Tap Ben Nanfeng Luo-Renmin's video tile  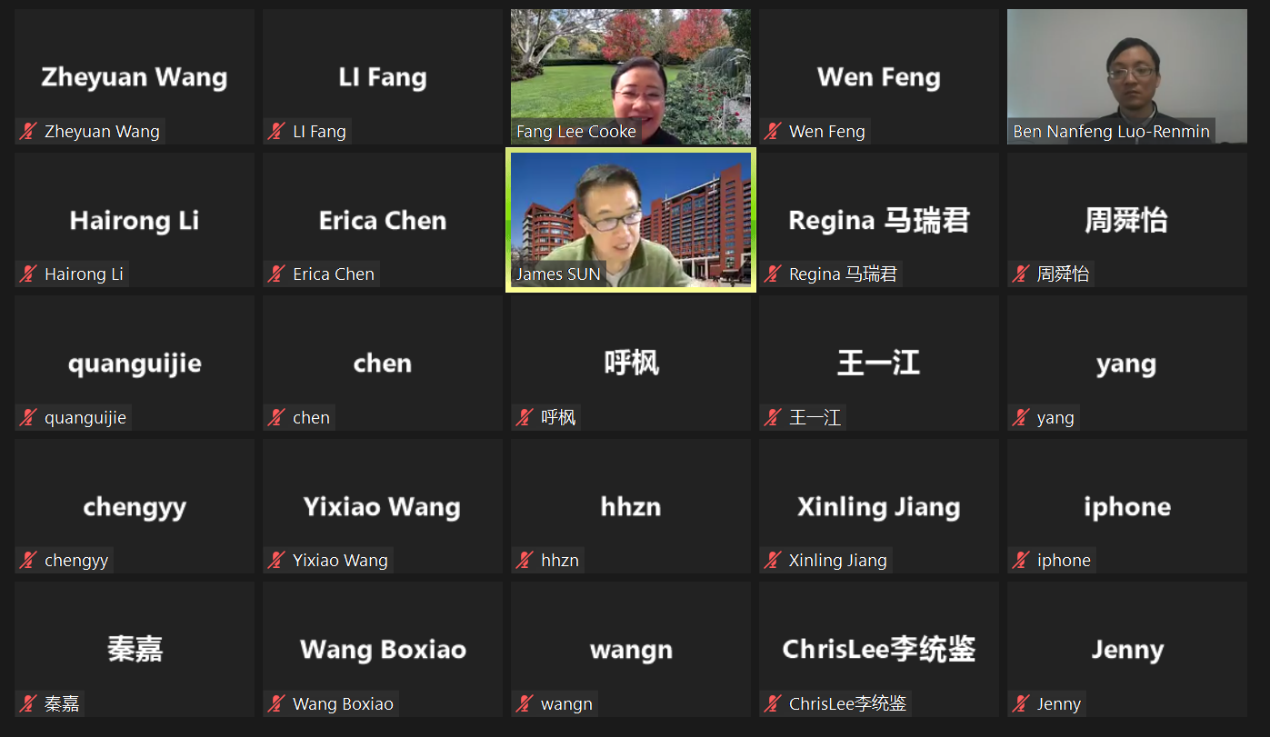(x=1126, y=77)
